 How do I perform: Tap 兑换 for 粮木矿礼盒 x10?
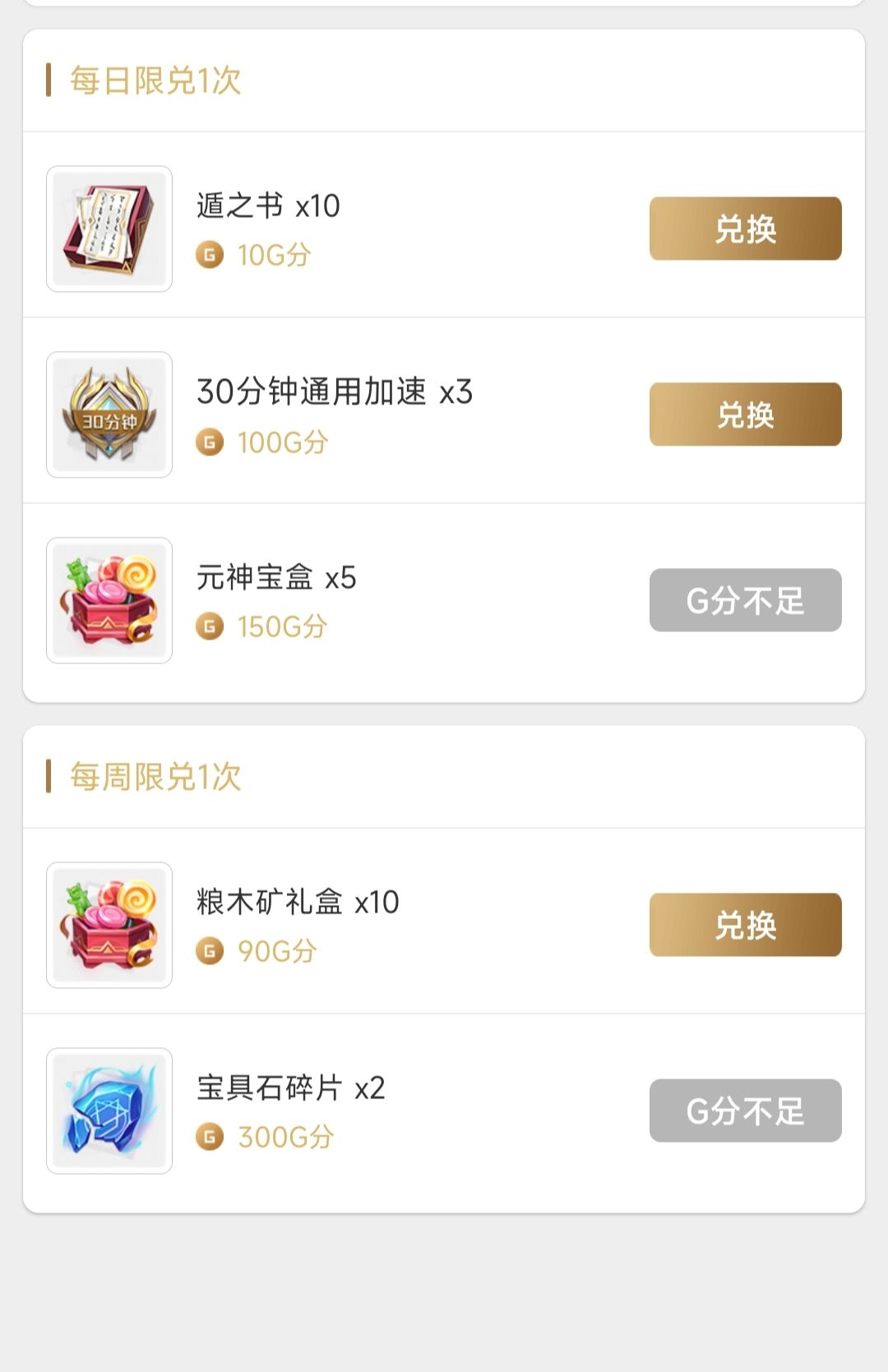click(745, 925)
